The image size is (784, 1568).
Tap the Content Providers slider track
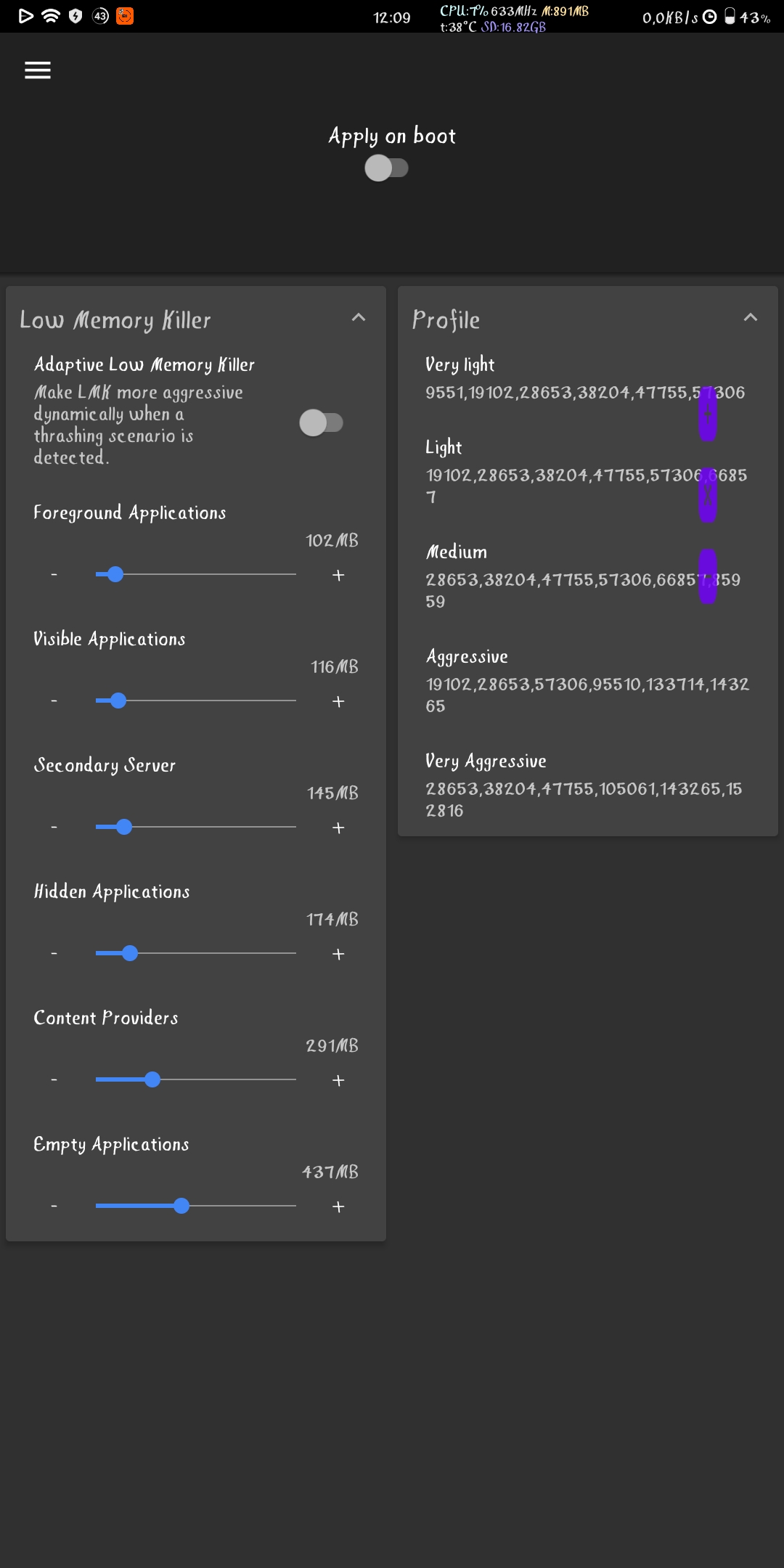[x=196, y=1079]
